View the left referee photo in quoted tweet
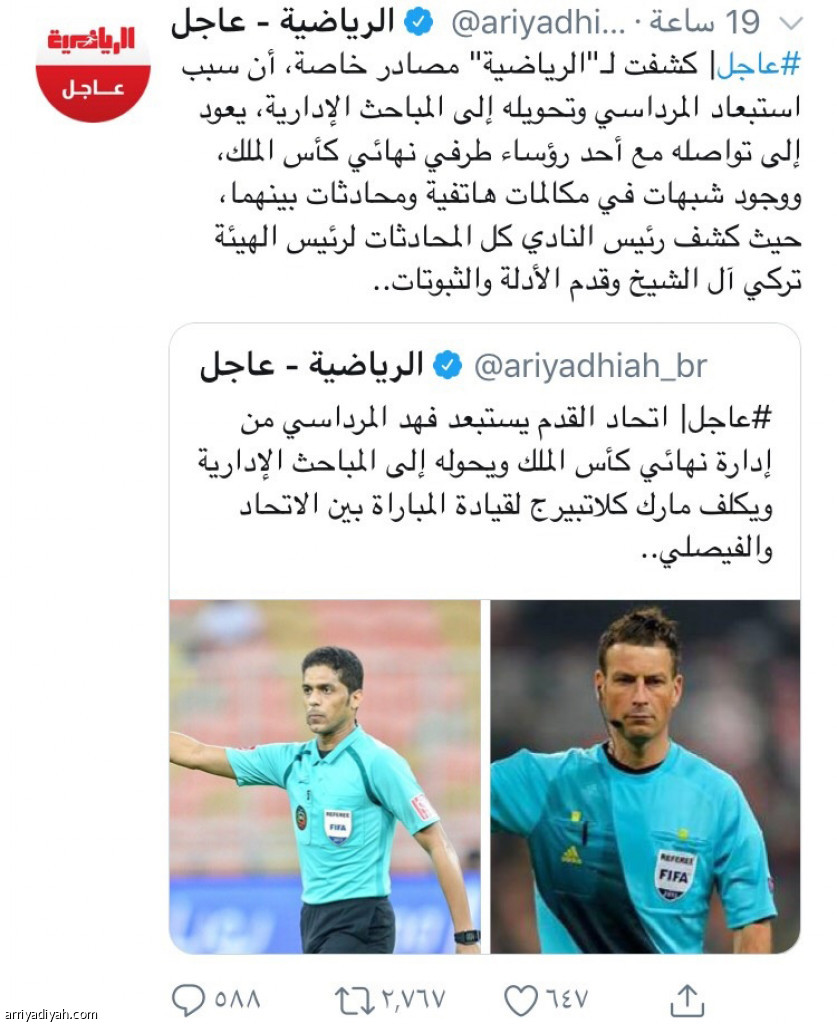 (324, 775)
